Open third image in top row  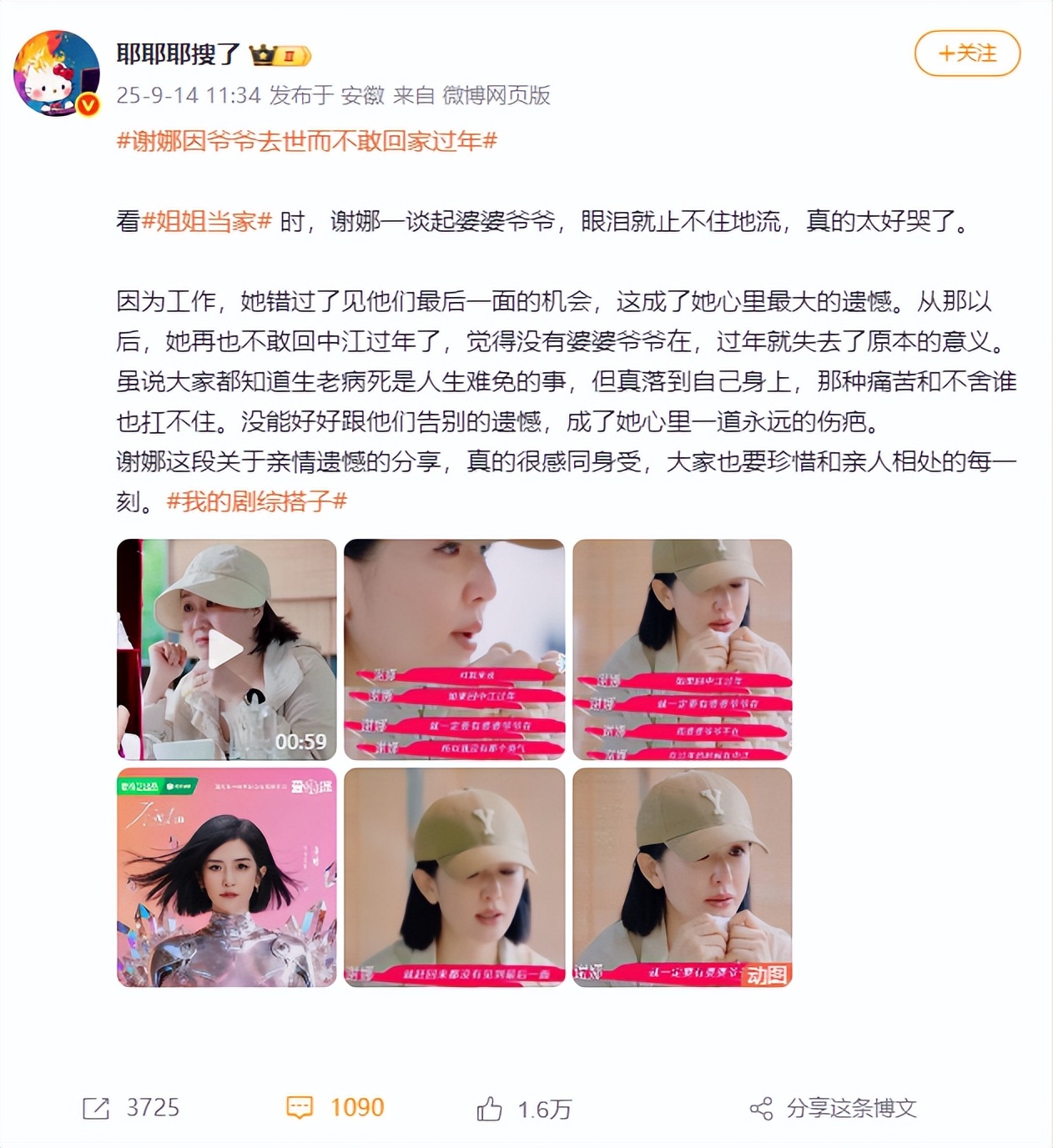682,649
